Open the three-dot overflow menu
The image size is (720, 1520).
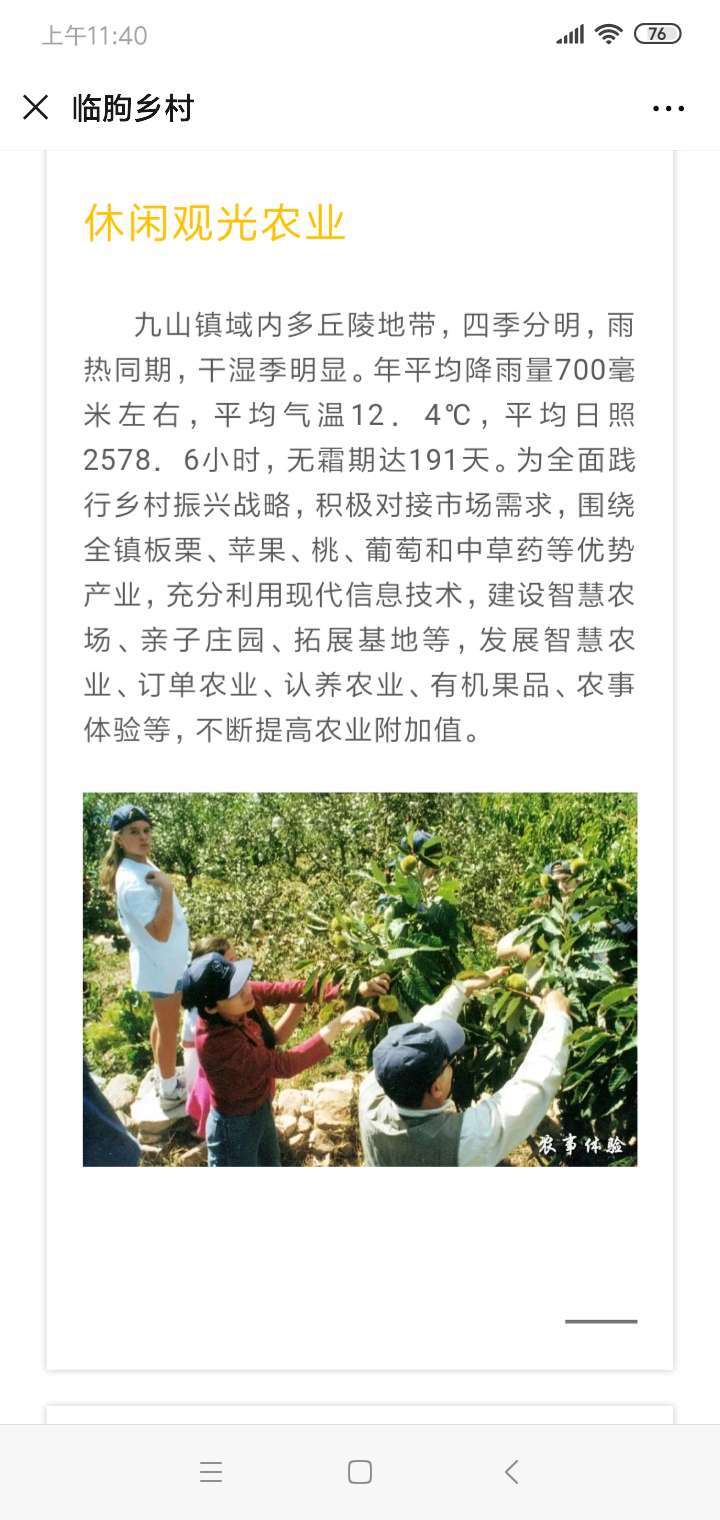[668, 108]
